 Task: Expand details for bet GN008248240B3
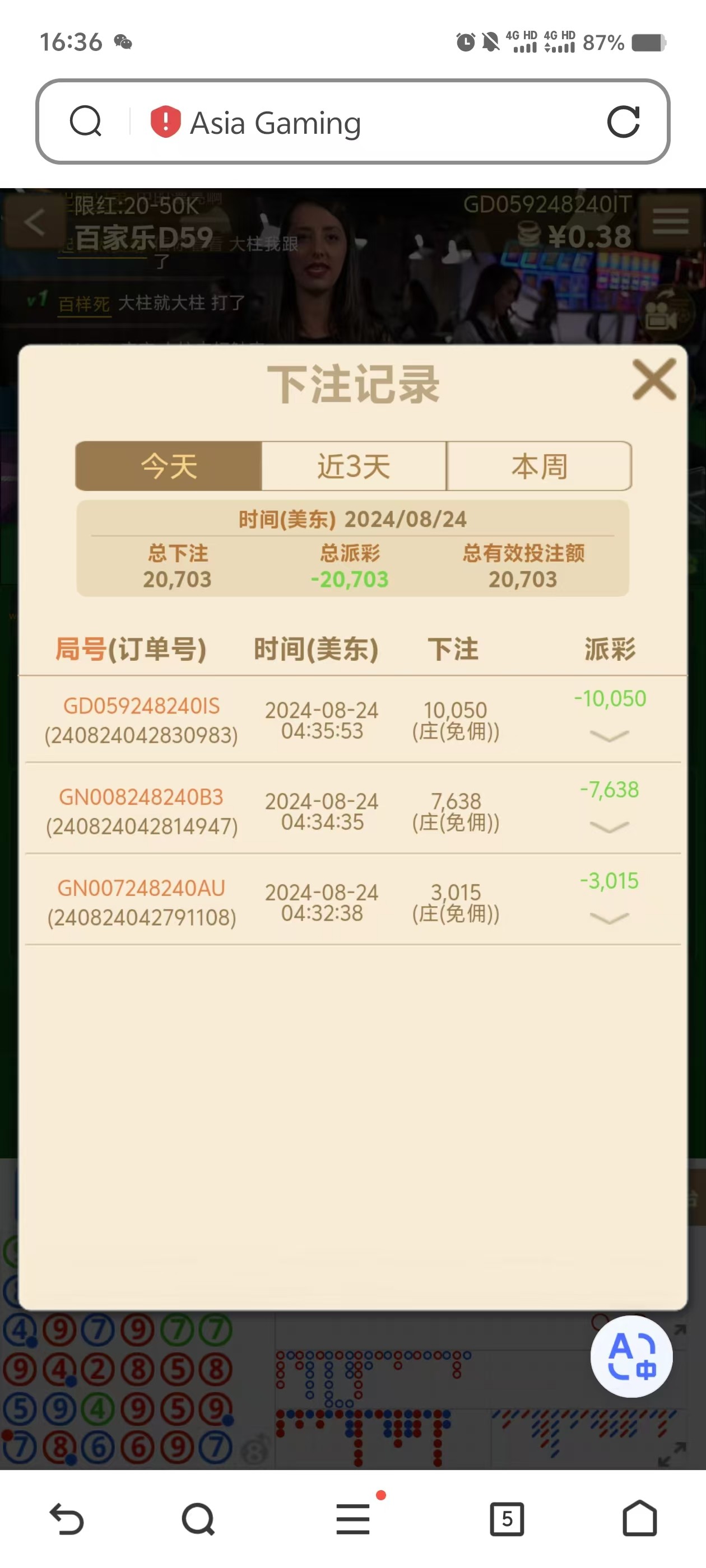[x=609, y=827]
